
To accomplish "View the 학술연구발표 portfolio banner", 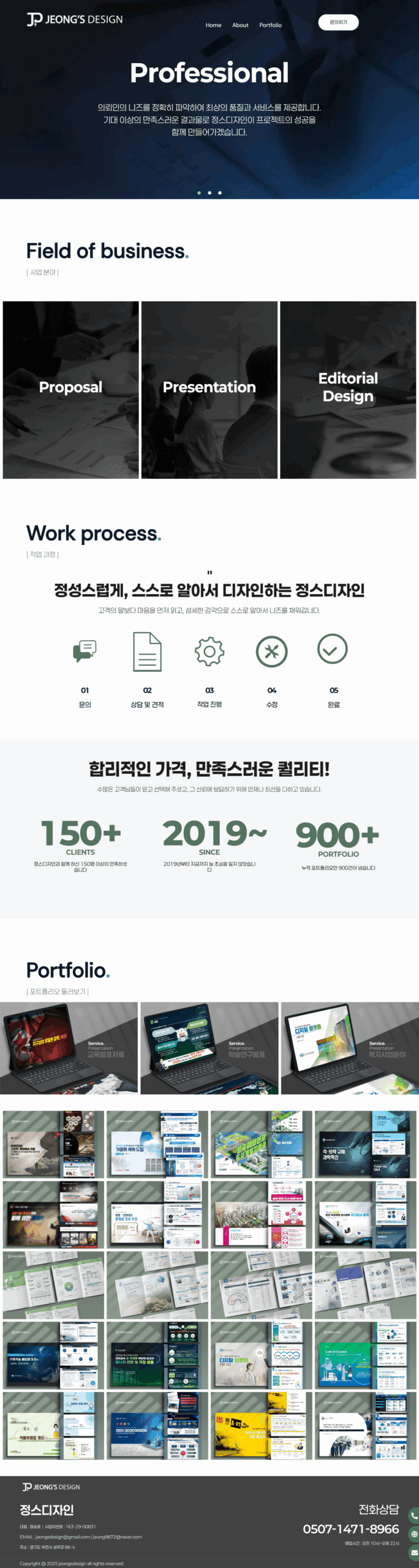I will (209, 1048).
